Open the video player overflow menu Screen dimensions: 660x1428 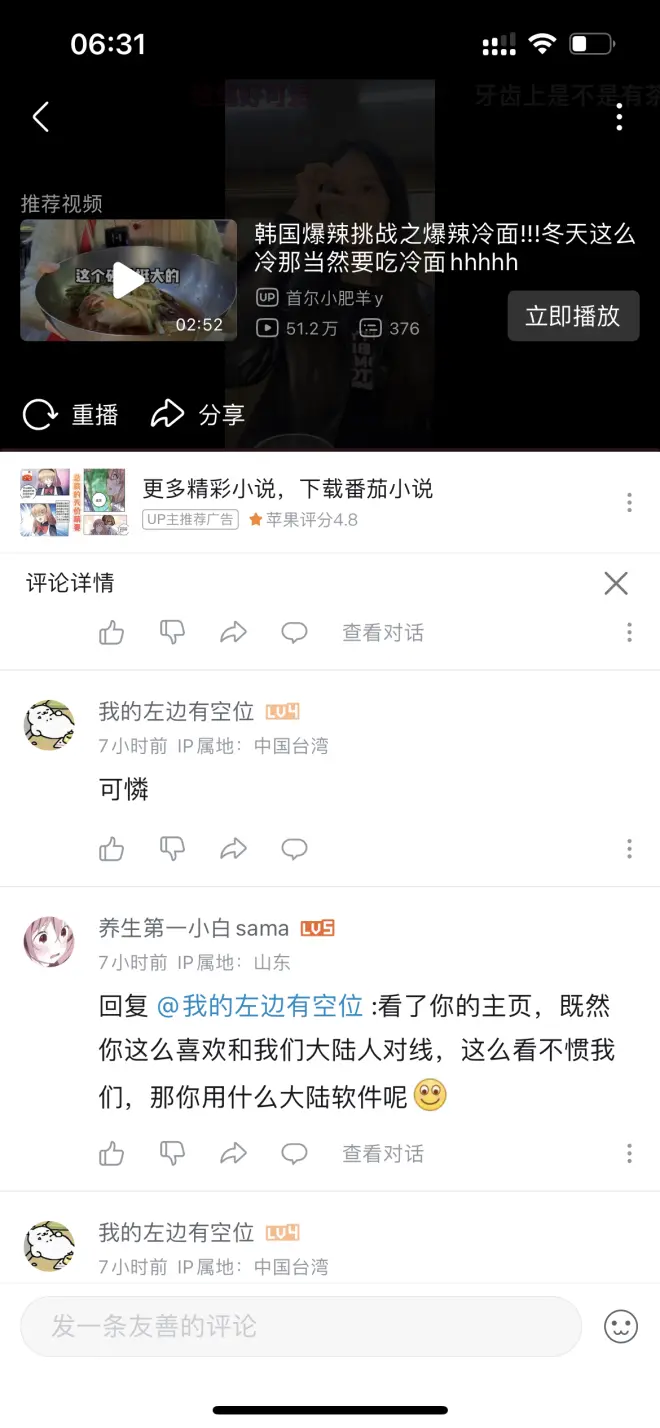[x=619, y=117]
